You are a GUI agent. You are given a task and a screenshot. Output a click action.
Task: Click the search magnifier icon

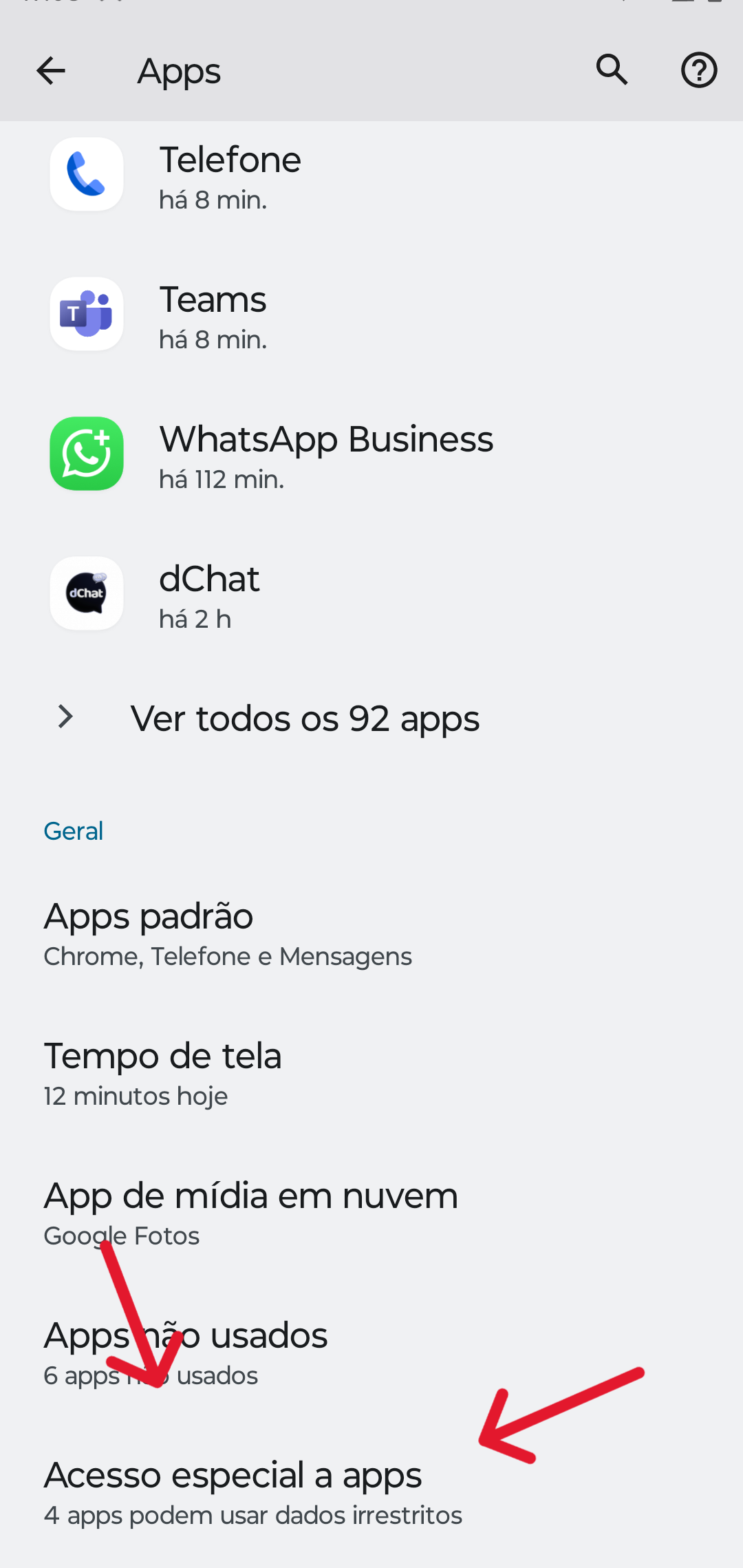611,70
